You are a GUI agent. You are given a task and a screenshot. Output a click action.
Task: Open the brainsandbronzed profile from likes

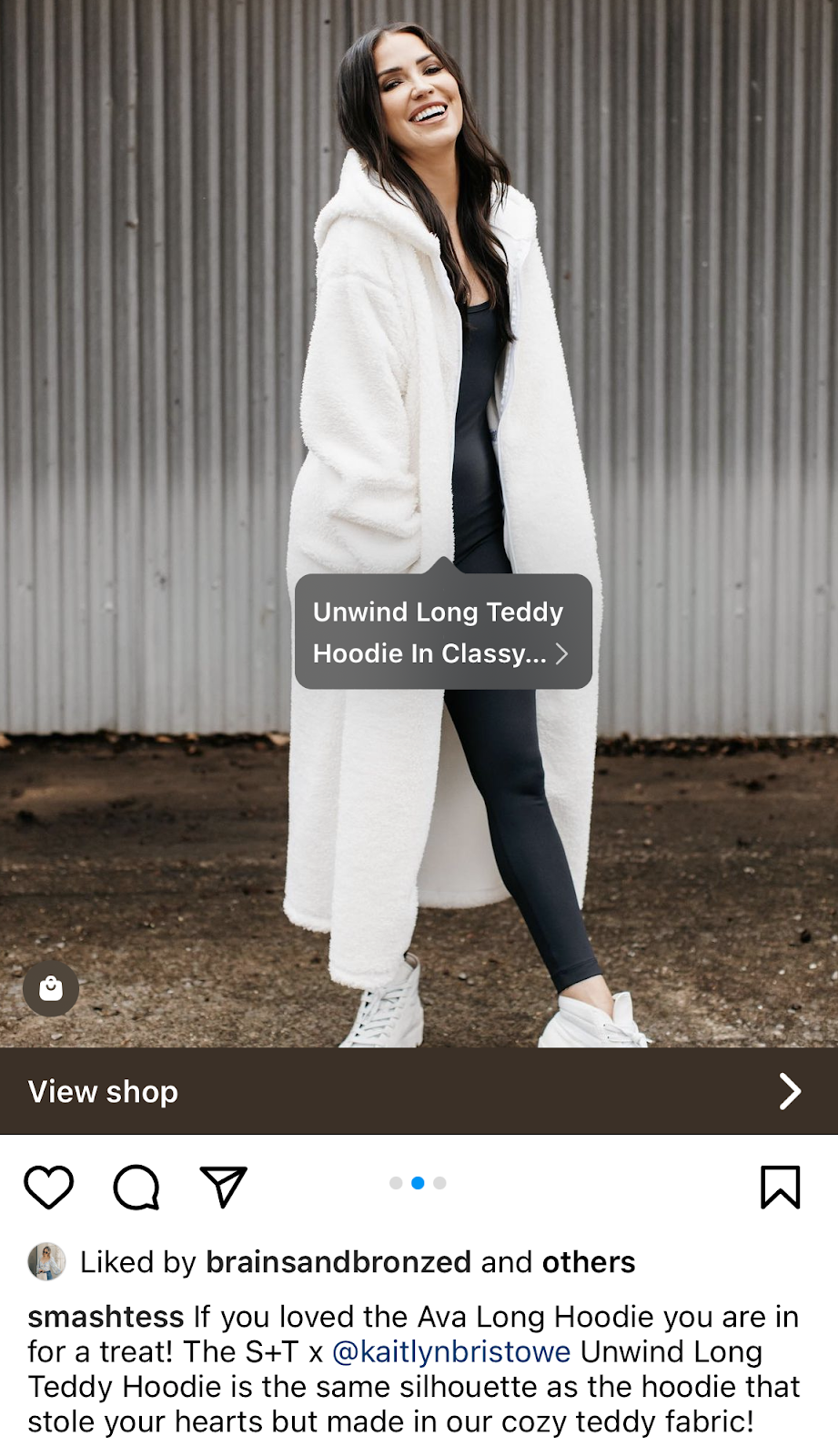point(338,1262)
